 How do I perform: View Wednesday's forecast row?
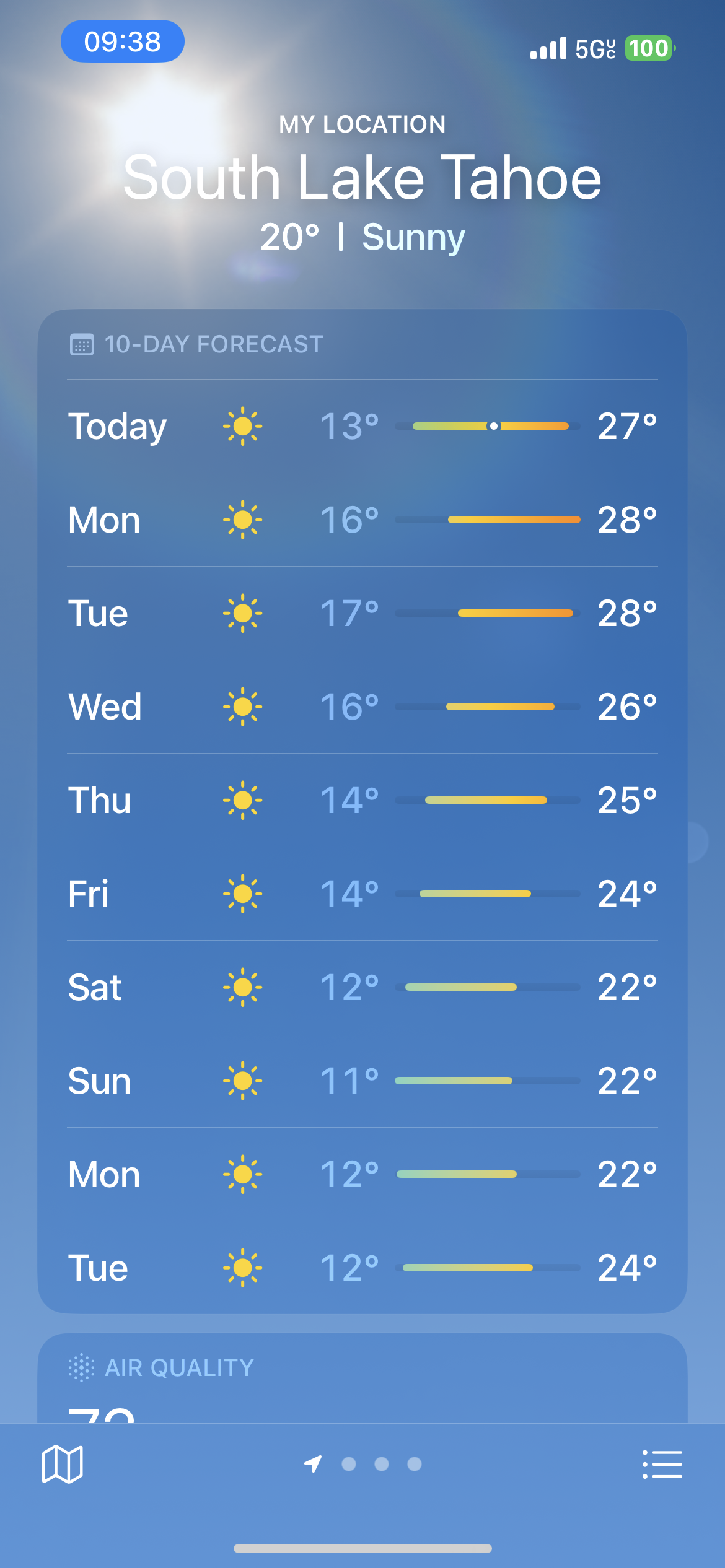(362, 707)
